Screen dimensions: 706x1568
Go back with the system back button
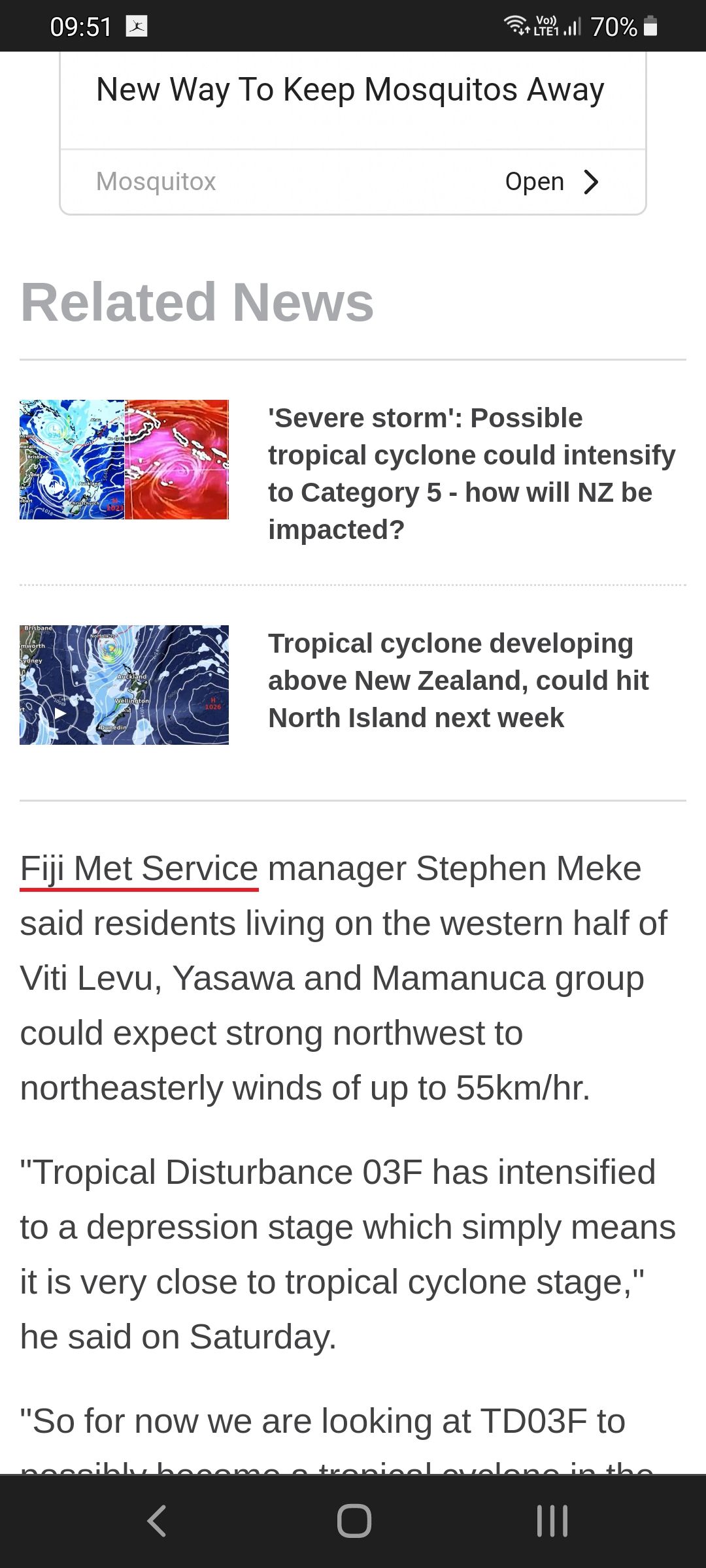point(157,1520)
